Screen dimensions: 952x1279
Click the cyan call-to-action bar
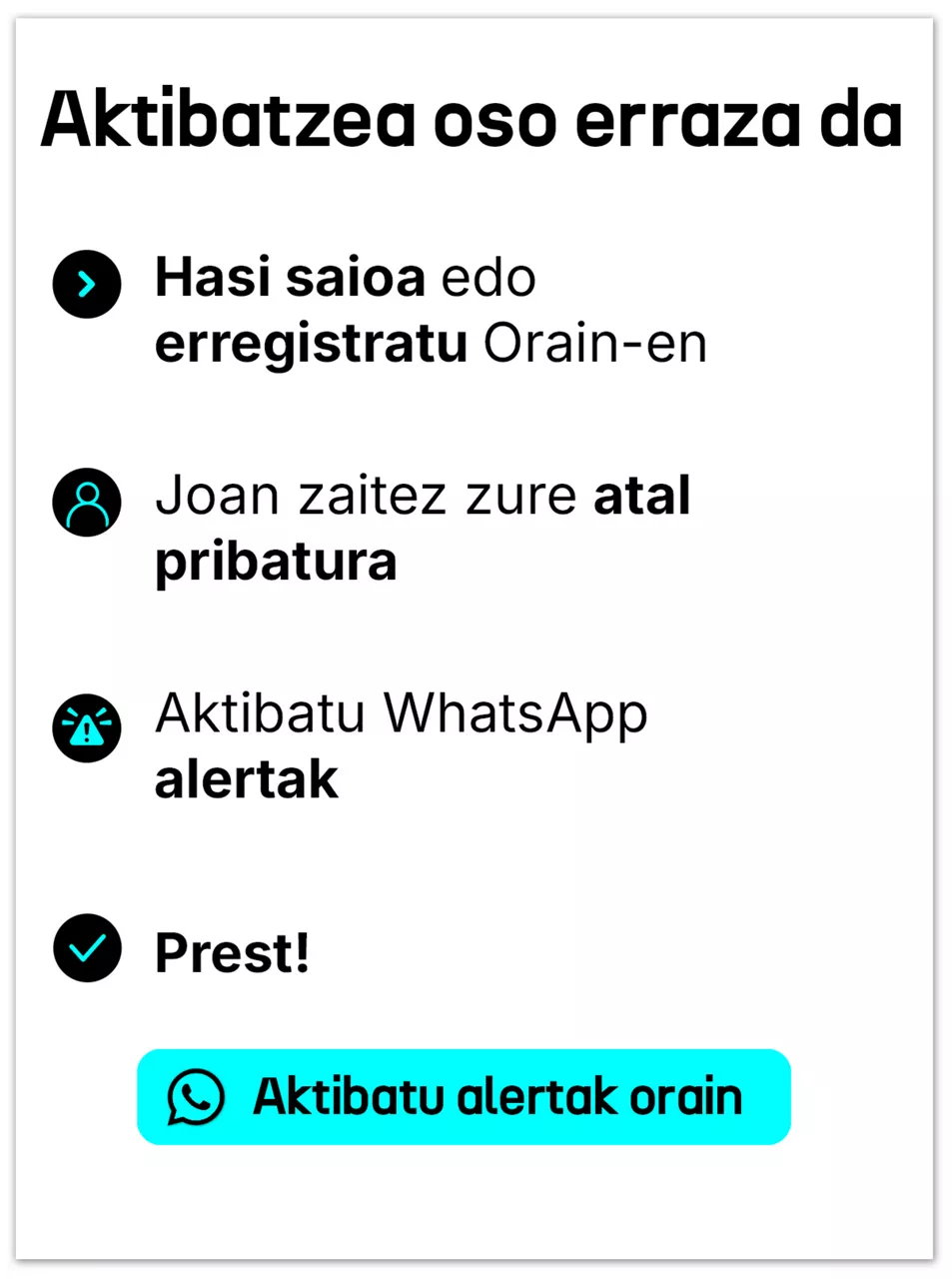[x=464, y=1096]
